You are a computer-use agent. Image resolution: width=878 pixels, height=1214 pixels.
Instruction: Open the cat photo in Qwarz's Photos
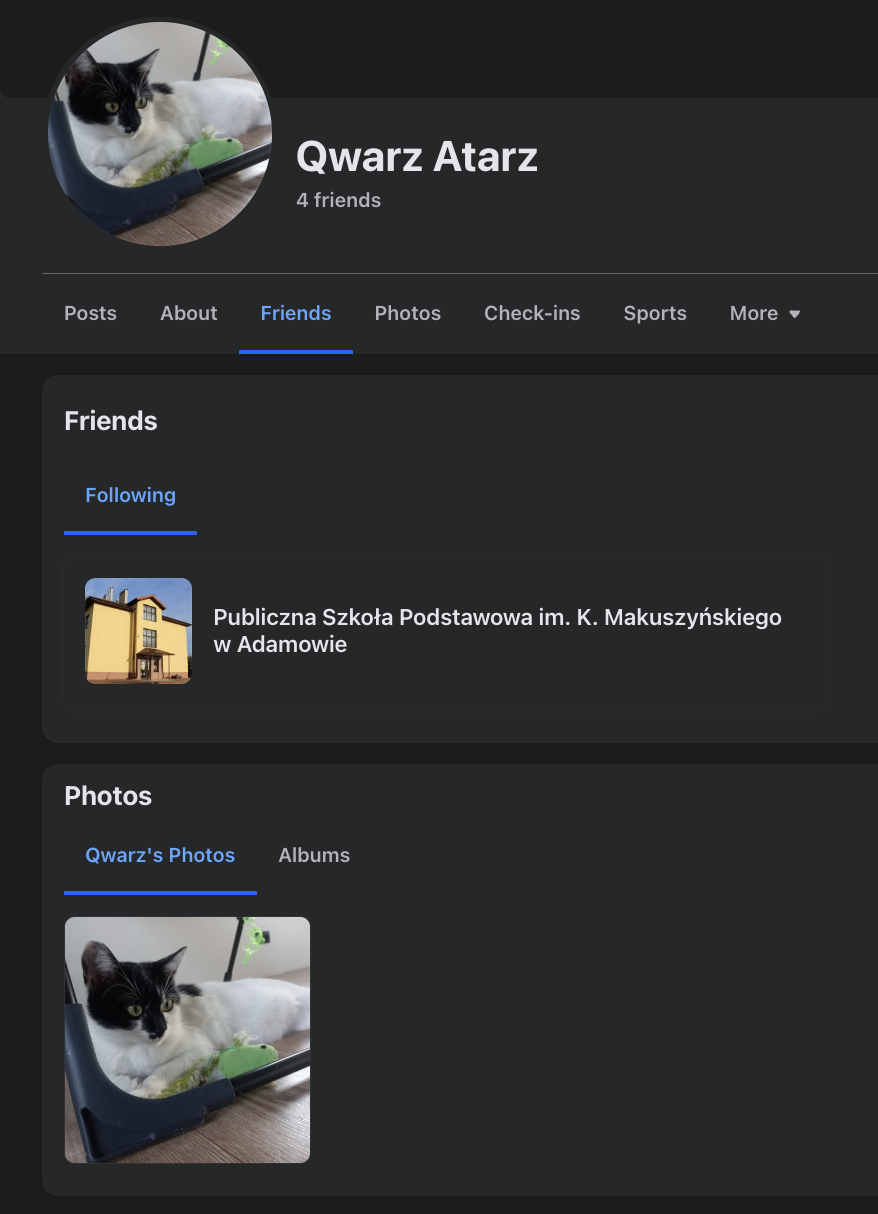coord(187,1039)
